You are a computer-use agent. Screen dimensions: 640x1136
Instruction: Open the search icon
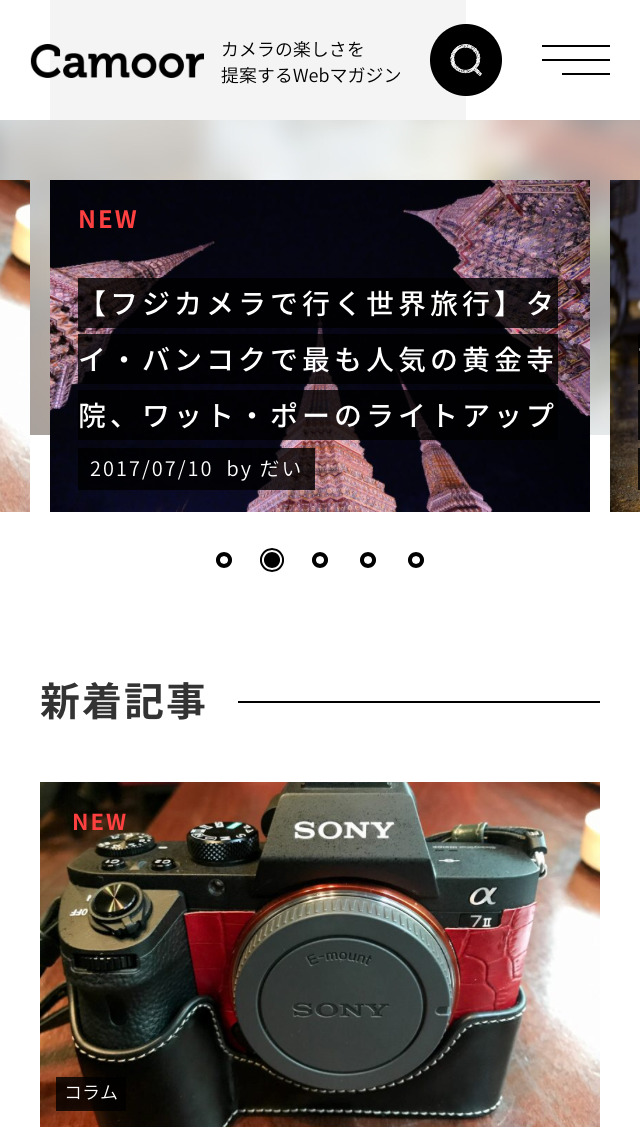(x=466, y=60)
